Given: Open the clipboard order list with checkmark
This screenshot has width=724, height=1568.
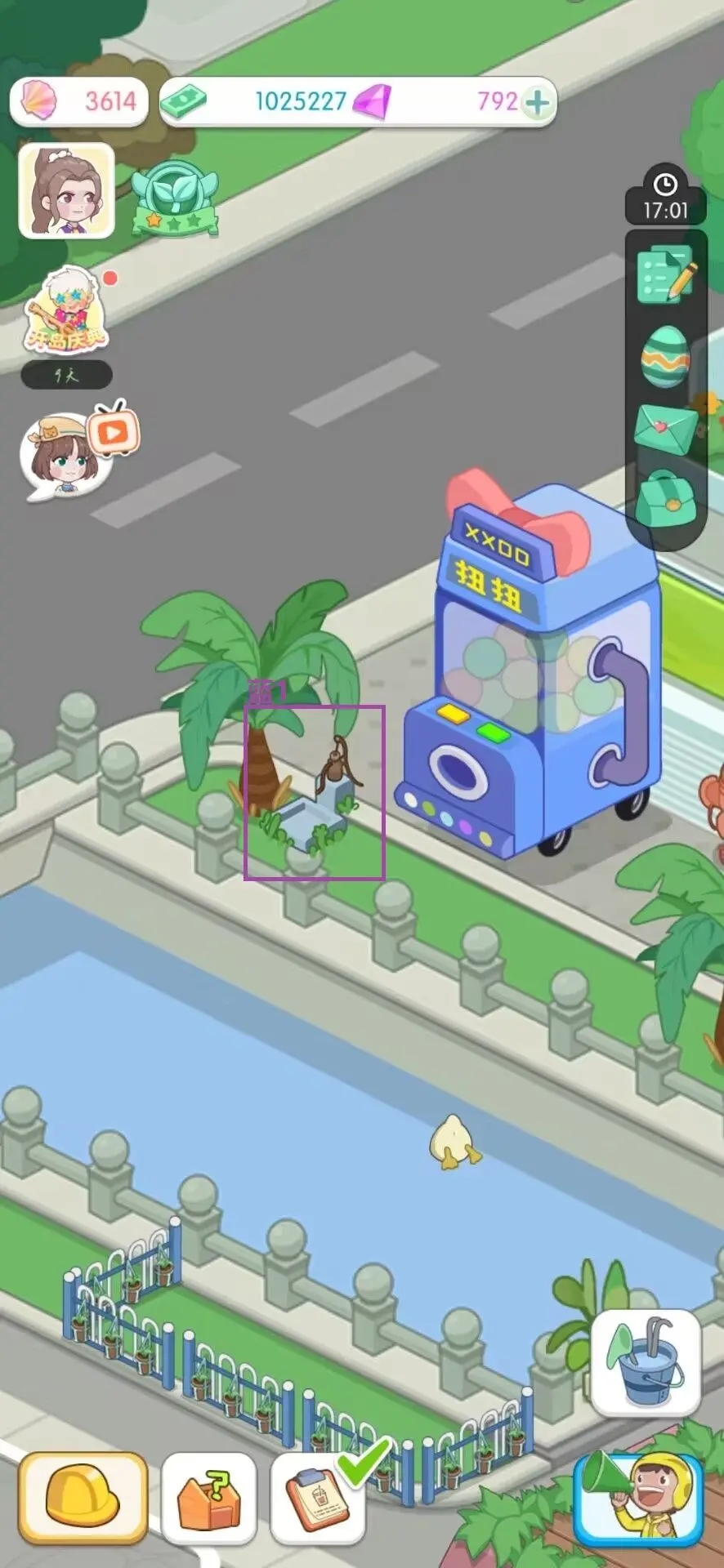Looking at the screenshot, I should 323,1496.
